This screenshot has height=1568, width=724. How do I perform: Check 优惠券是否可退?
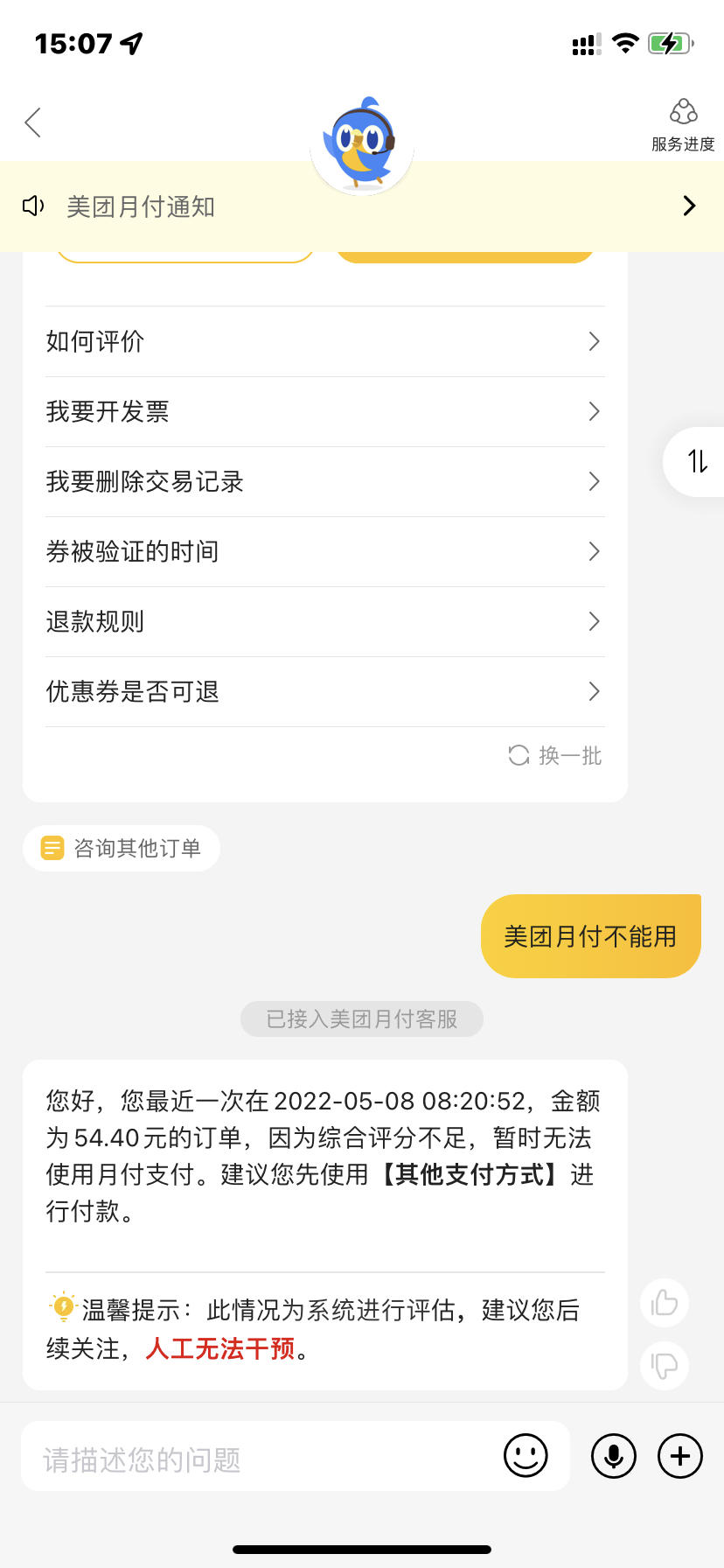click(324, 691)
